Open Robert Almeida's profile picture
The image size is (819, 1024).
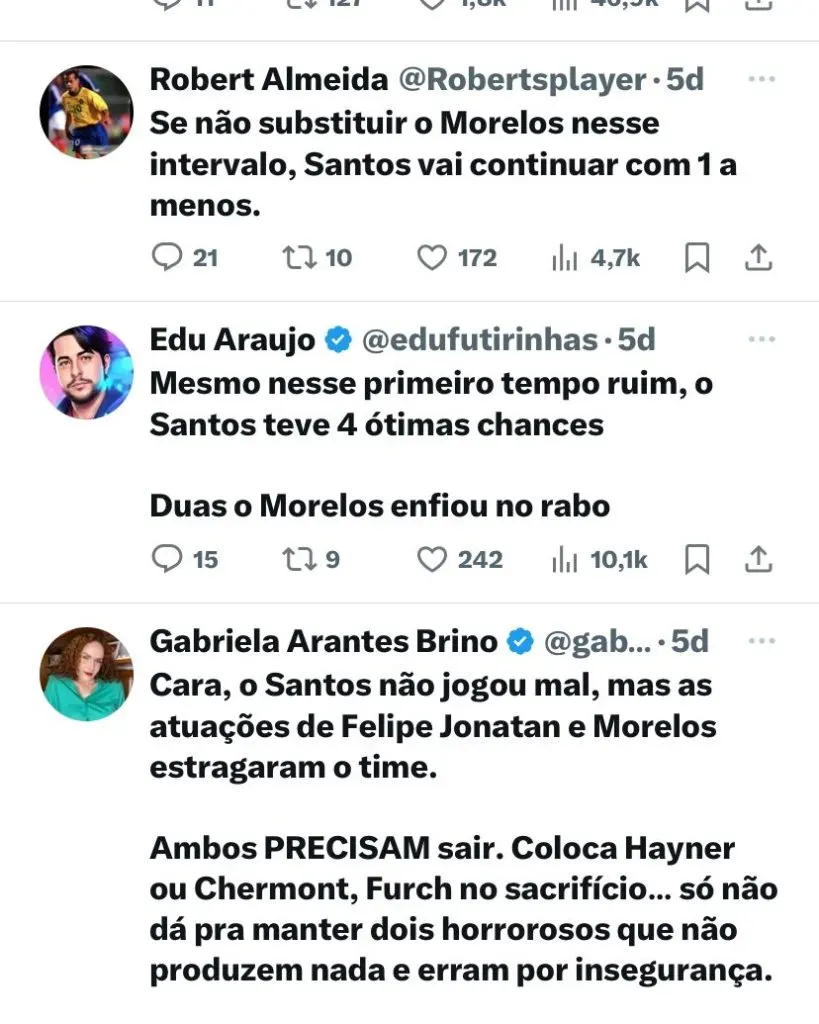[86, 112]
